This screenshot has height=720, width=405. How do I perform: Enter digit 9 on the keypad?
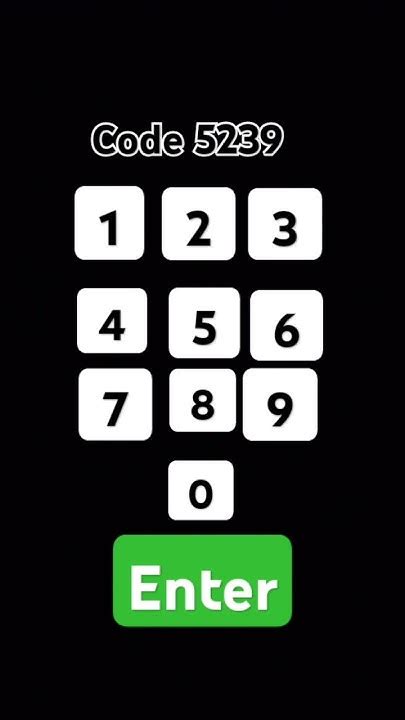[280, 405]
